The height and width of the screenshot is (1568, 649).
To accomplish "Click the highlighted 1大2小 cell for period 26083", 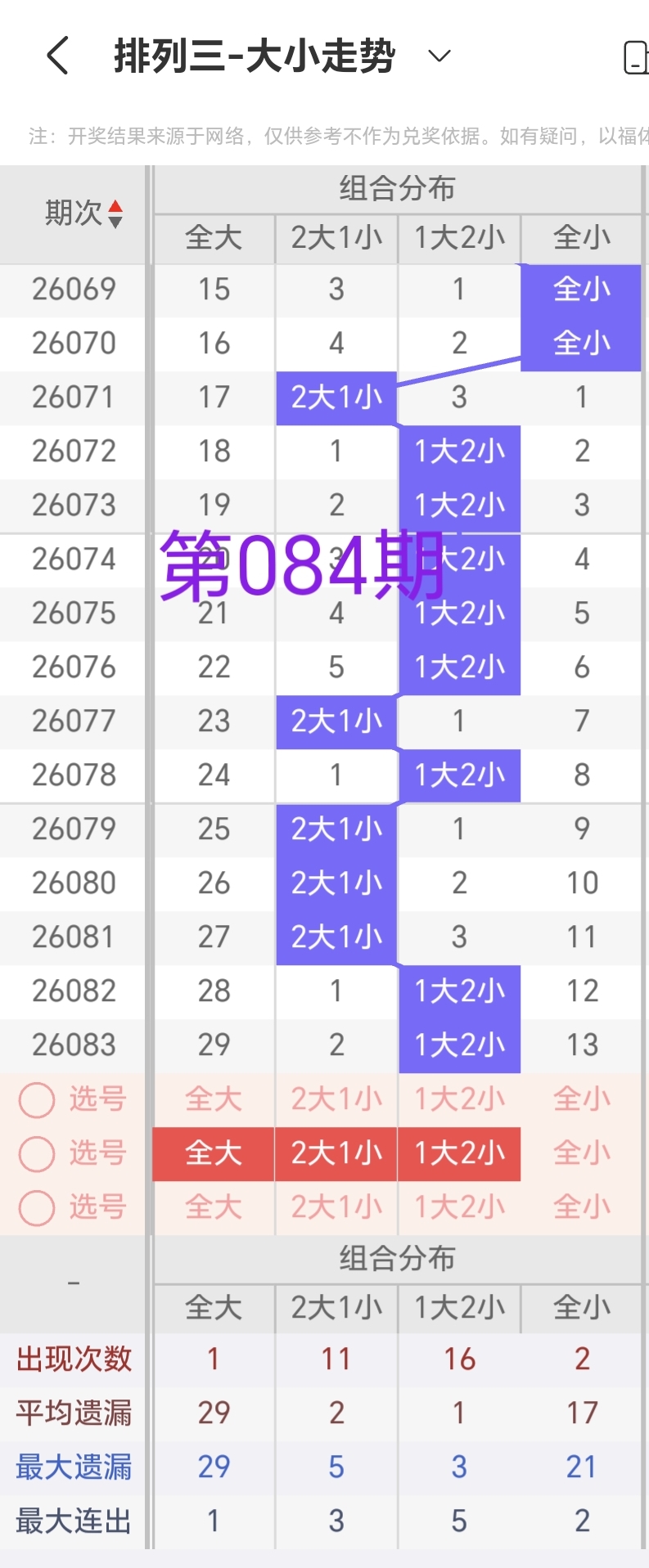I will [x=458, y=1044].
